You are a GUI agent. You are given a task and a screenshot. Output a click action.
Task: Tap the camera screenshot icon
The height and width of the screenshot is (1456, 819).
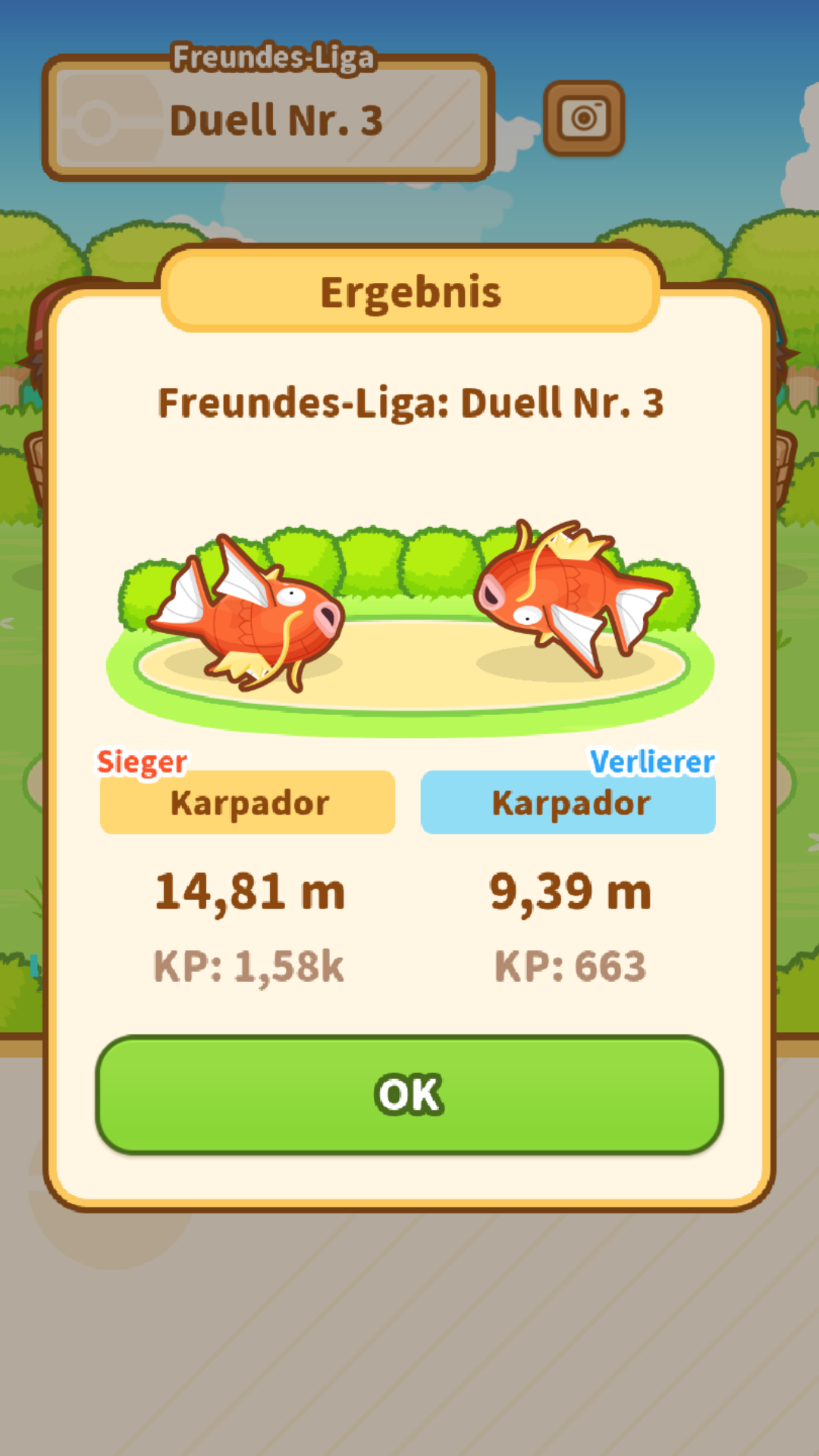(584, 119)
